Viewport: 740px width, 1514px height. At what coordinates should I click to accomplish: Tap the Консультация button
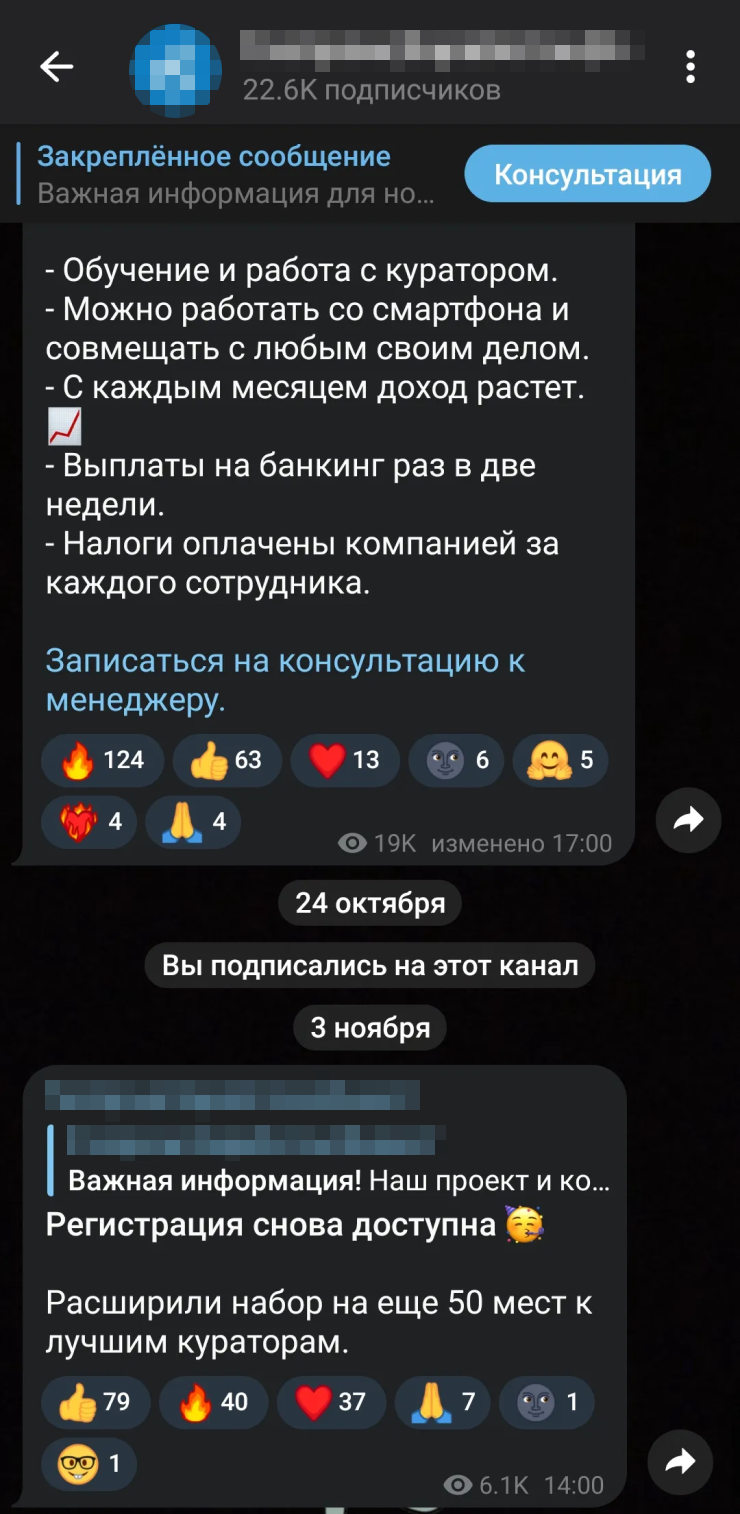point(587,175)
